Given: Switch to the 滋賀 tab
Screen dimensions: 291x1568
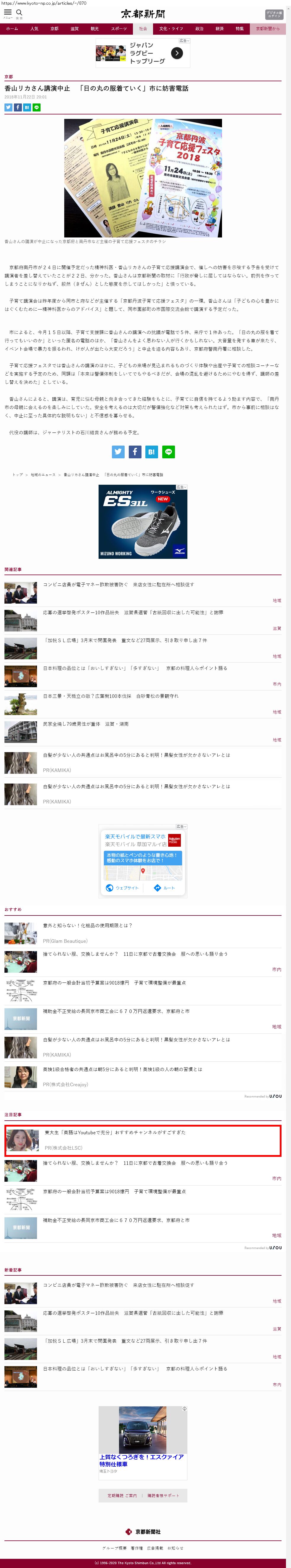Looking at the screenshot, I should tap(74, 28).
